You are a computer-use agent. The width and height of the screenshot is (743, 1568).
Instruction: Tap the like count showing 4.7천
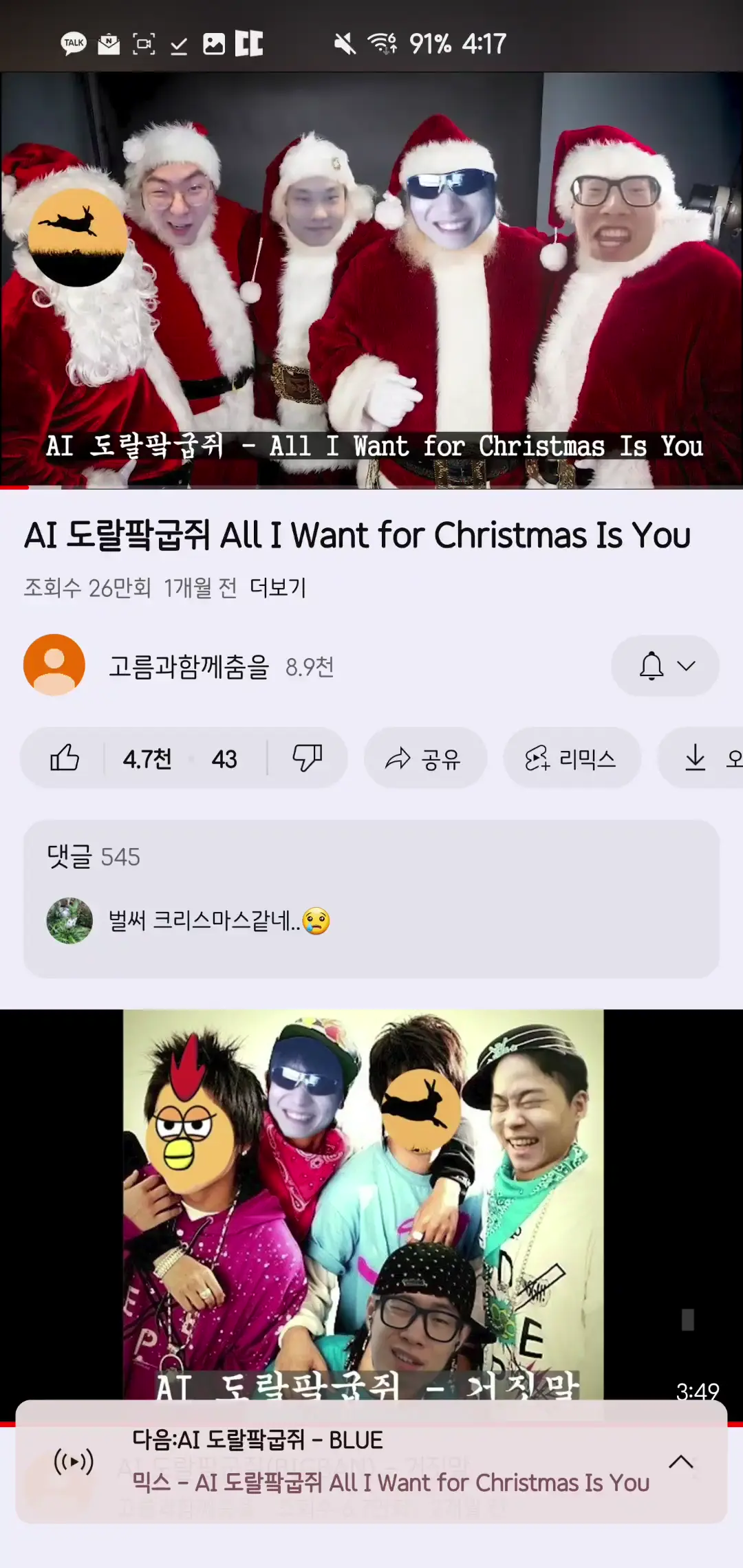click(x=146, y=758)
